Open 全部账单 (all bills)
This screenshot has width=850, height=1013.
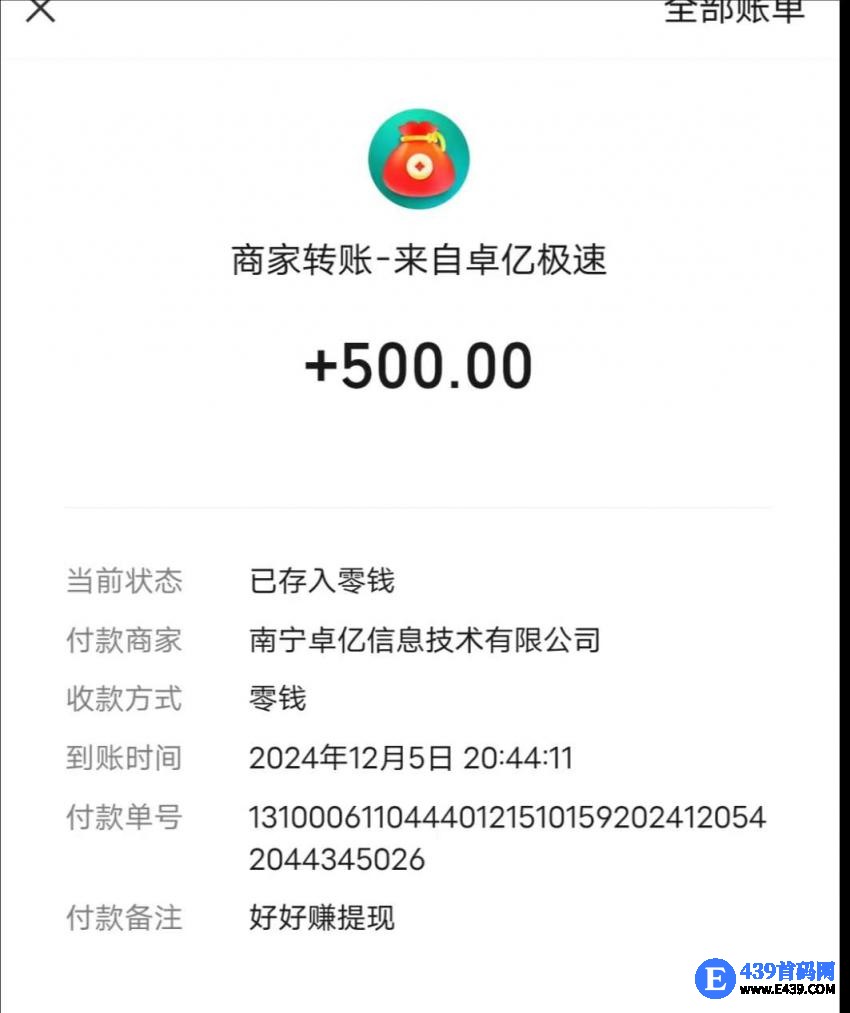(x=734, y=11)
